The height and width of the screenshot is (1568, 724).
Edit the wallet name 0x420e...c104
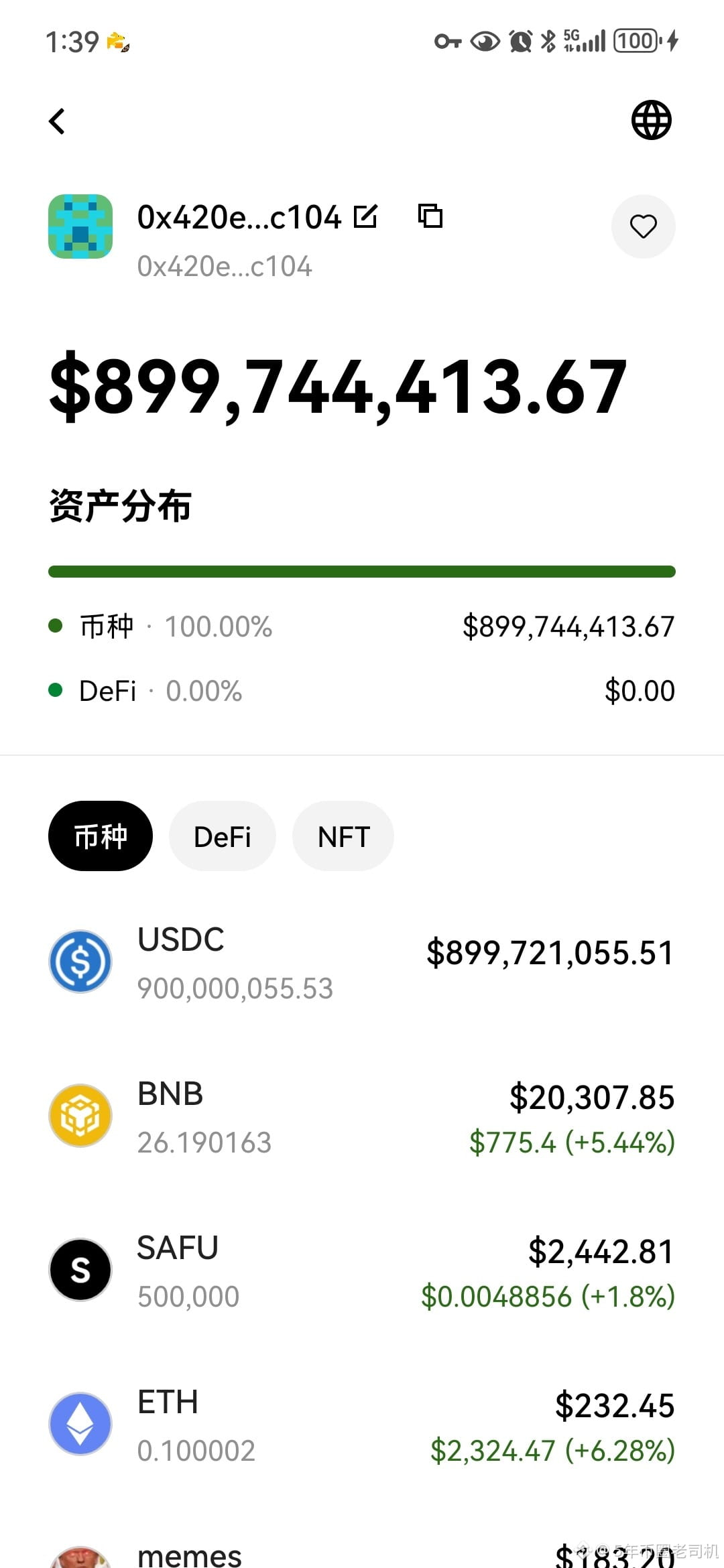coord(366,216)
